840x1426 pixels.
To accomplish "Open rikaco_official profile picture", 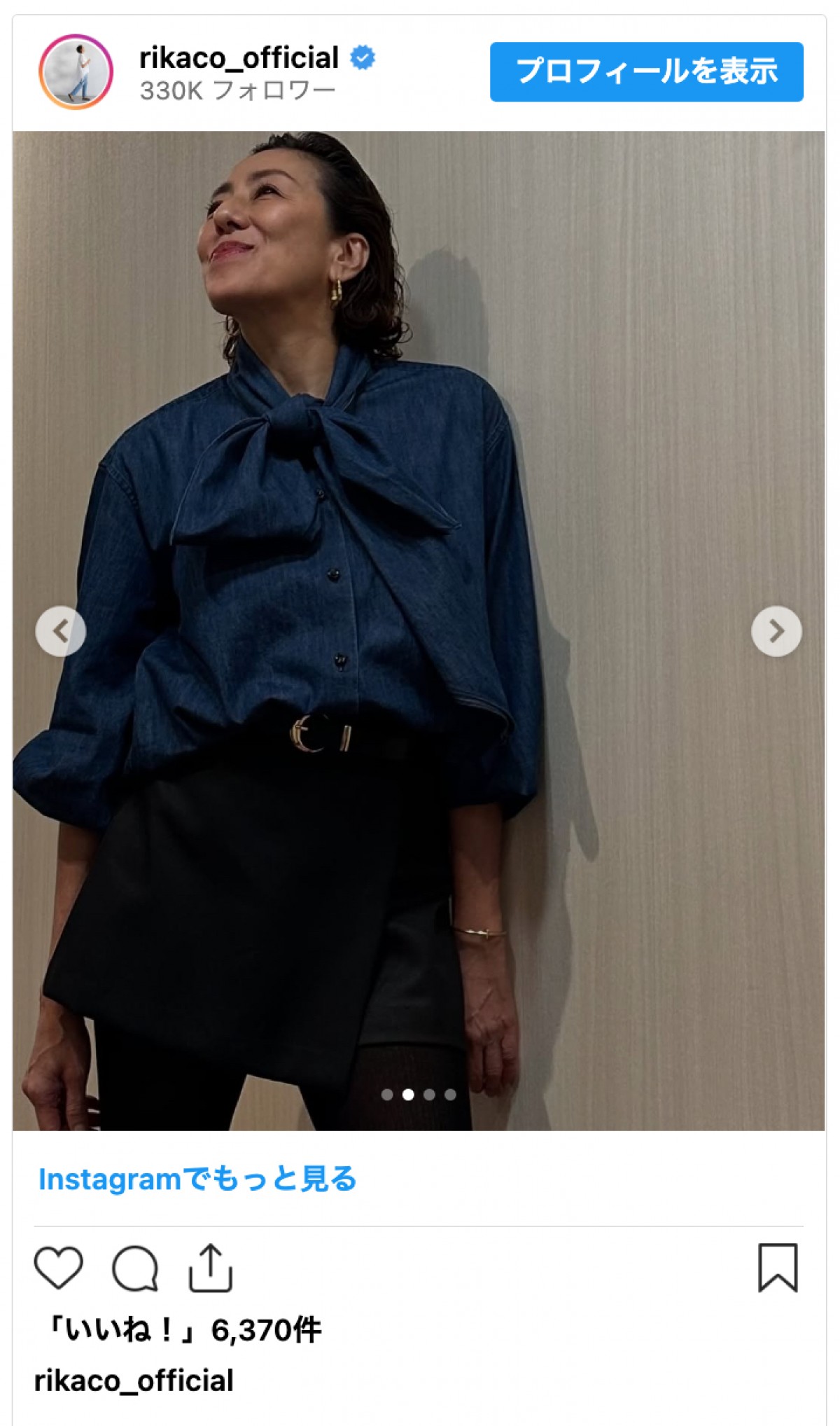I will [x=76, y=71].
